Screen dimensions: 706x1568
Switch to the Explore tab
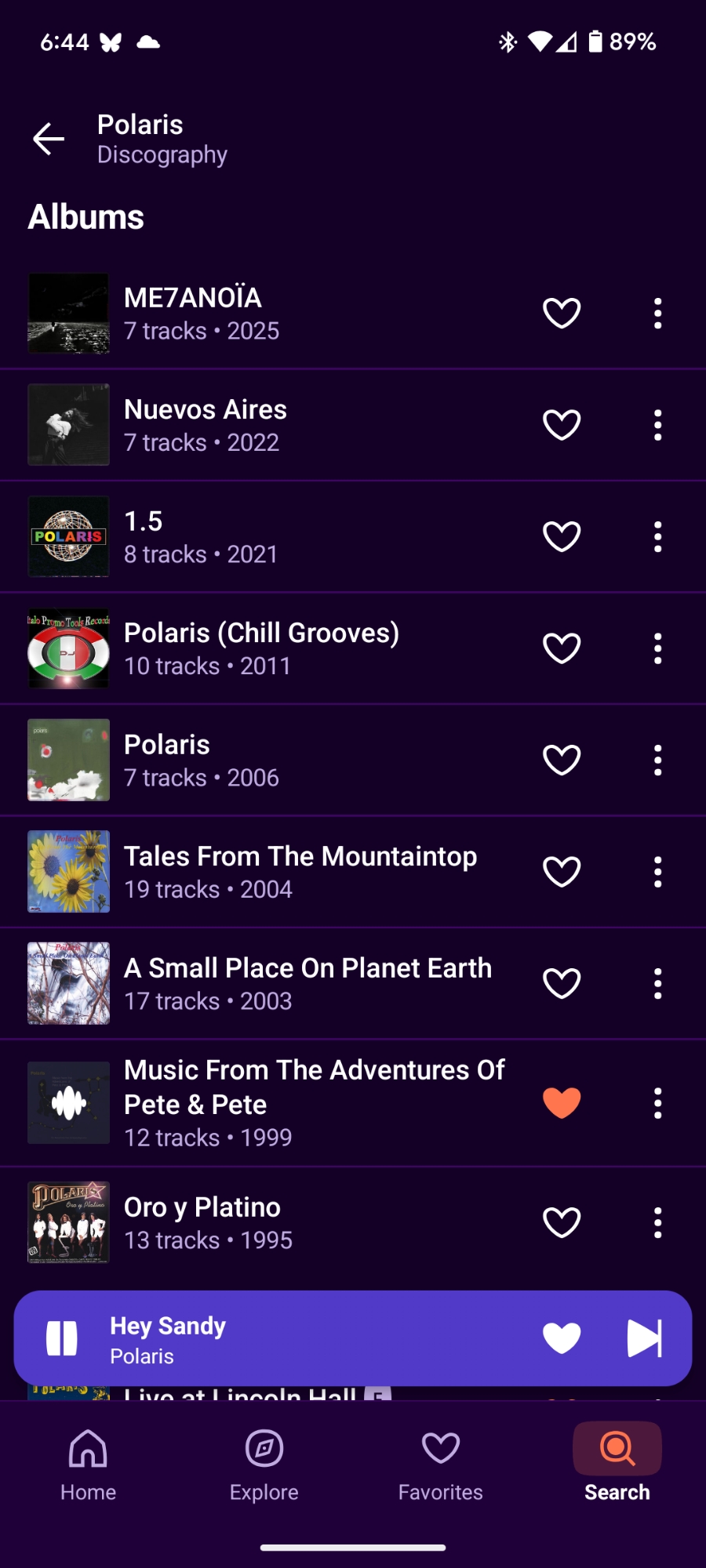click(264, 1463)
